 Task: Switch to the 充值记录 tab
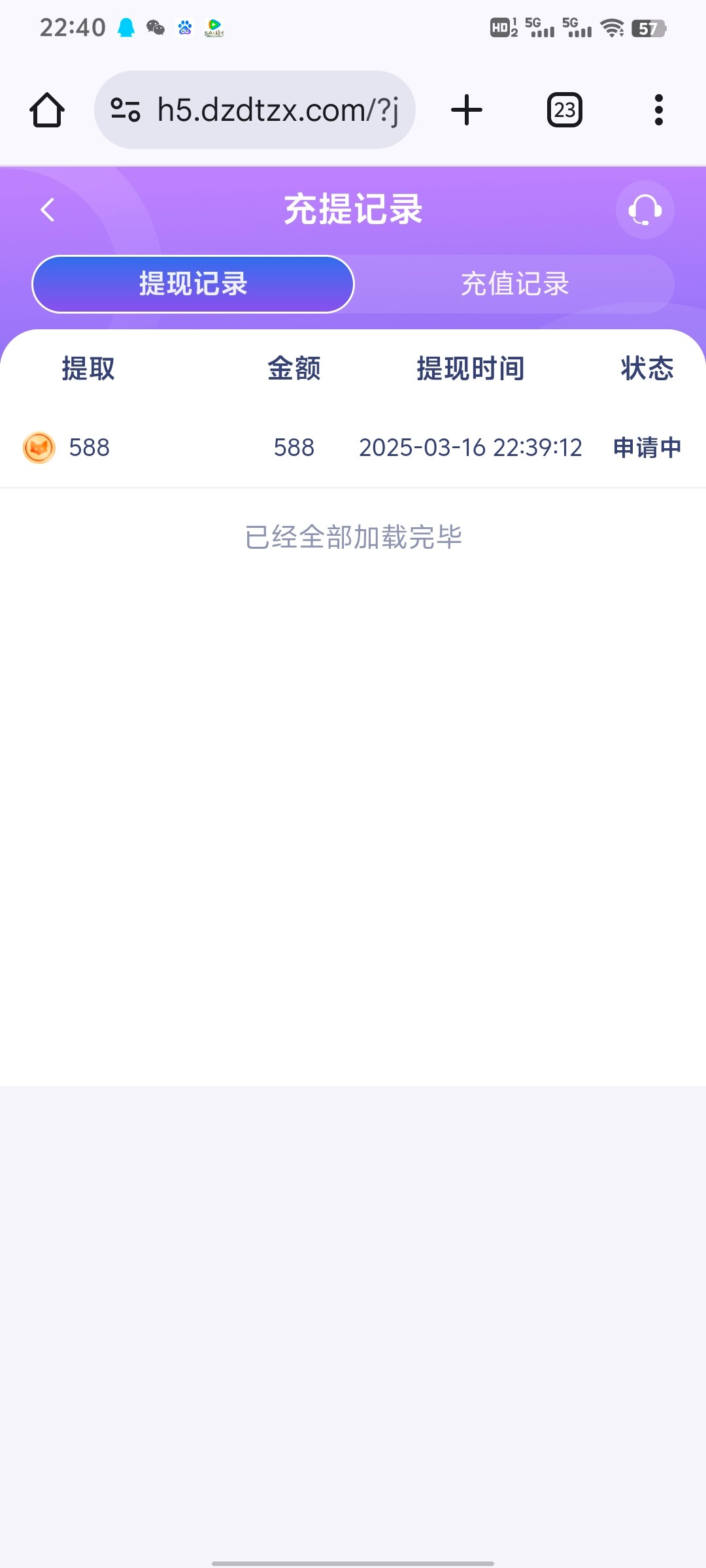(x=514, y=284)
